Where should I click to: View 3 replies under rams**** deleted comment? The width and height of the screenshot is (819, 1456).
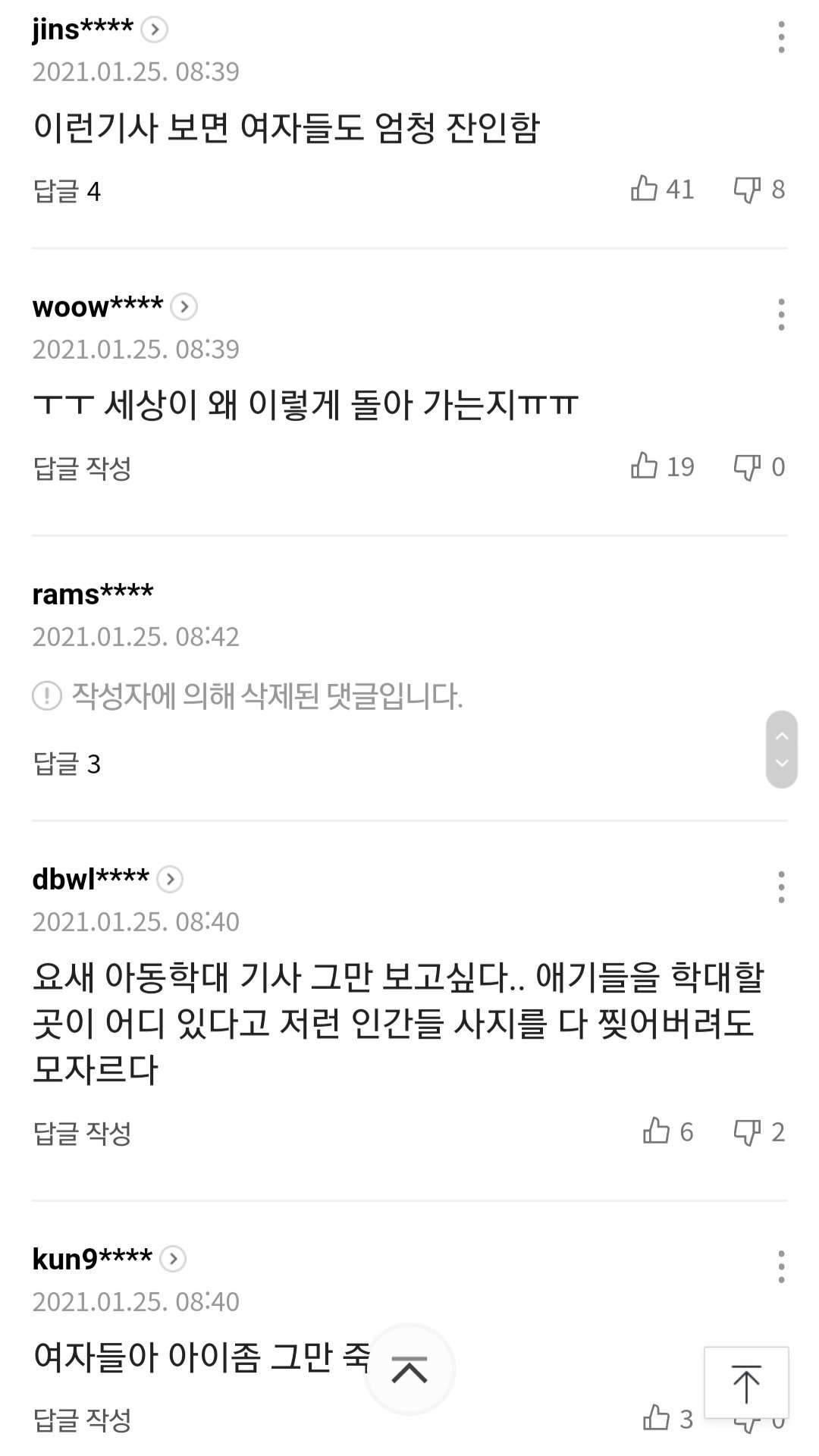point(67,764)
